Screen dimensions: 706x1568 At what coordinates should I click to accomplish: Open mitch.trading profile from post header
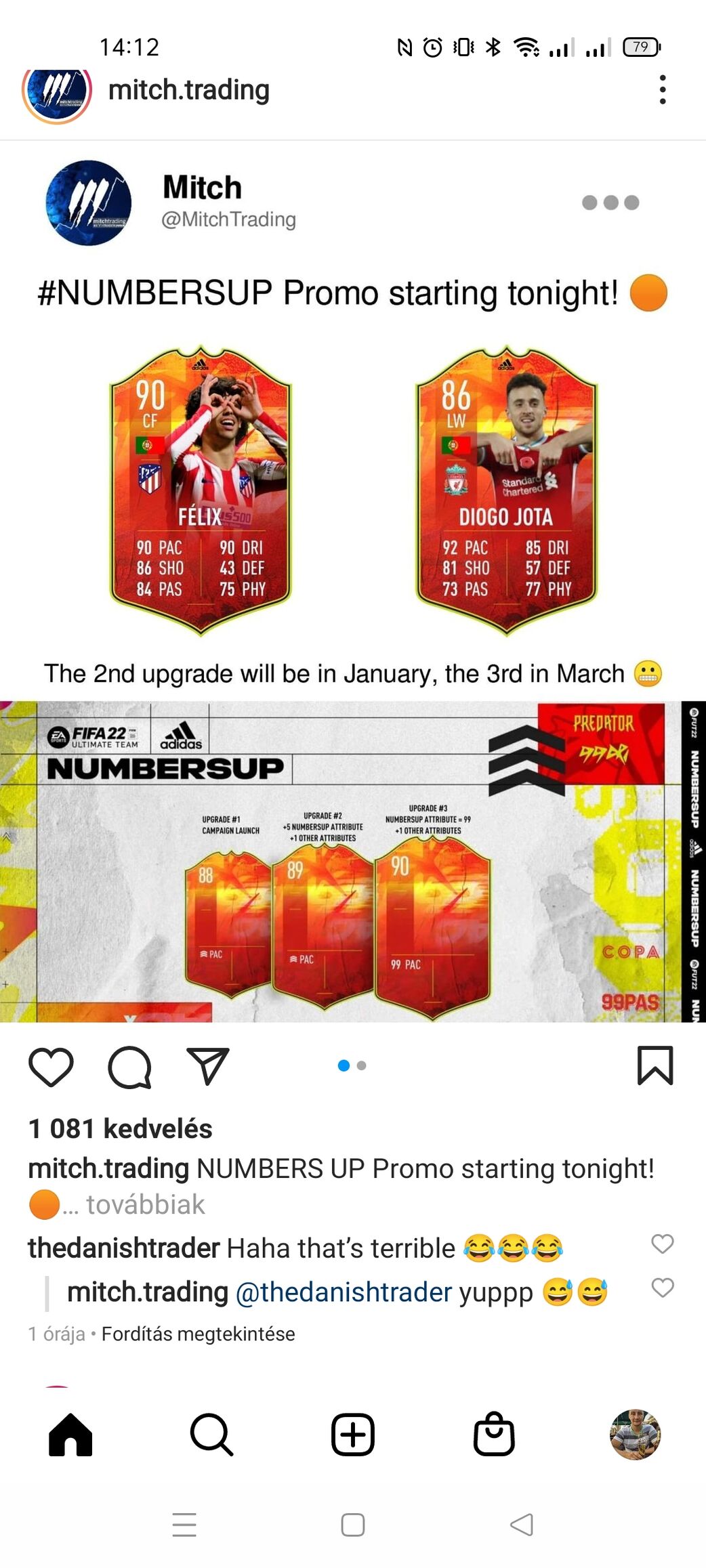(188, 89)
